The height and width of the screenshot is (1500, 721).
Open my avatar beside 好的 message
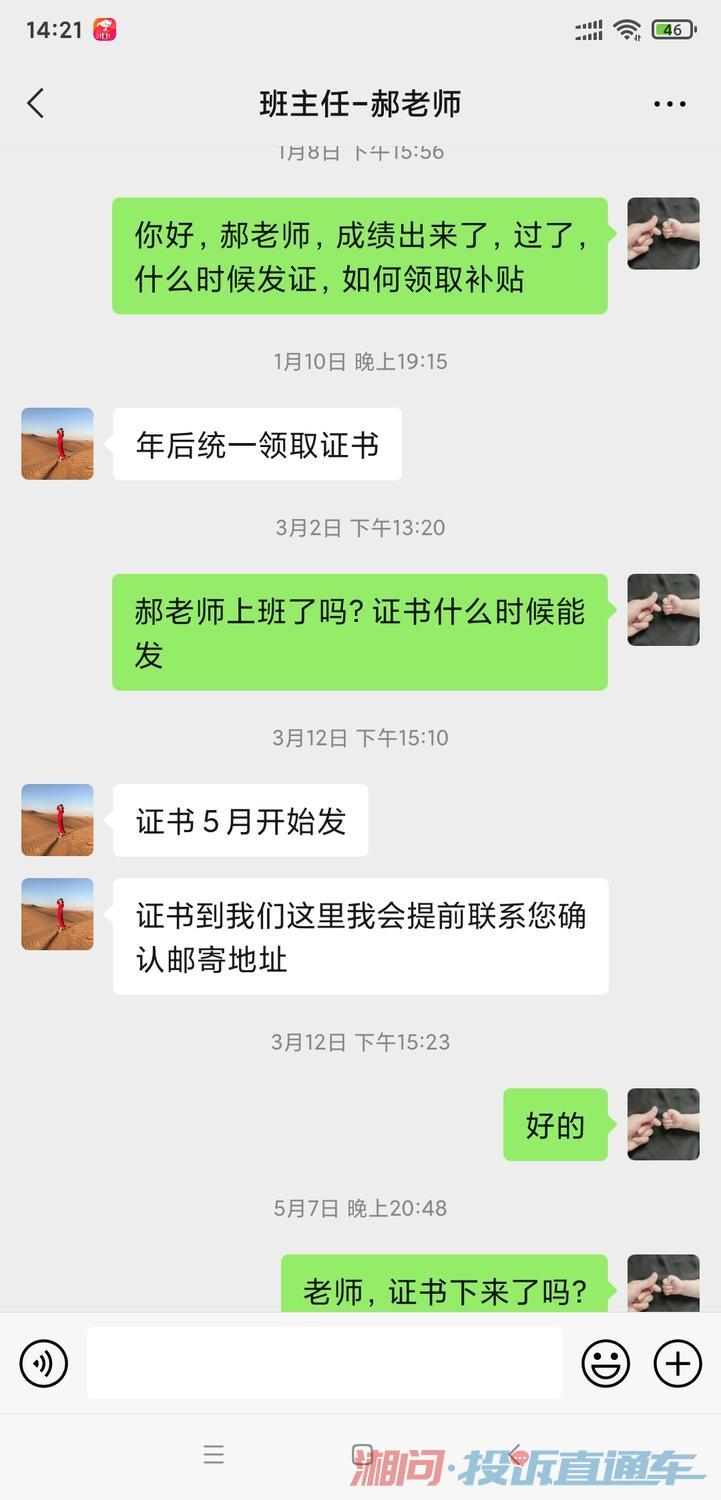[663, 1124]
